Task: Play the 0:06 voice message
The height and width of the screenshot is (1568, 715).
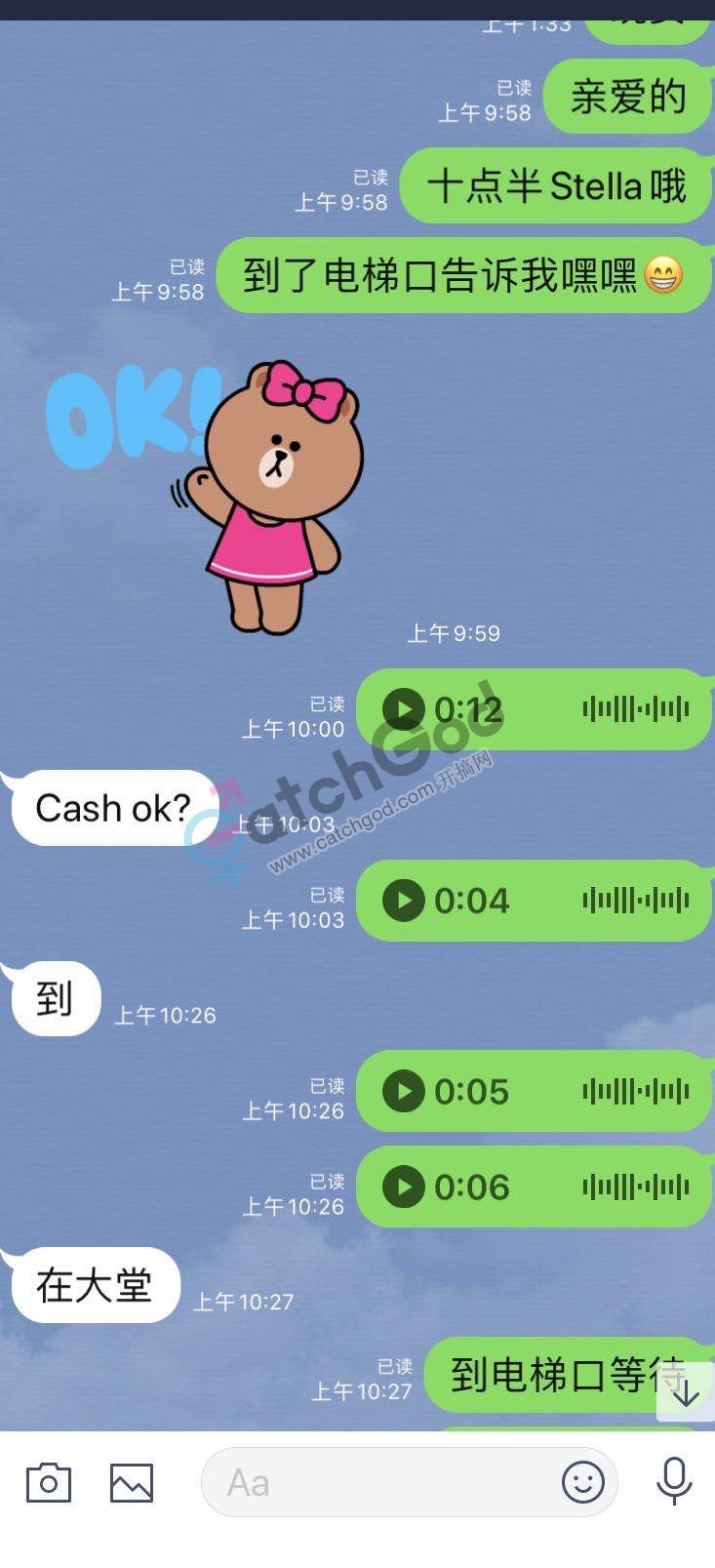Action: pyautogui.click(x=403, y=1186)
